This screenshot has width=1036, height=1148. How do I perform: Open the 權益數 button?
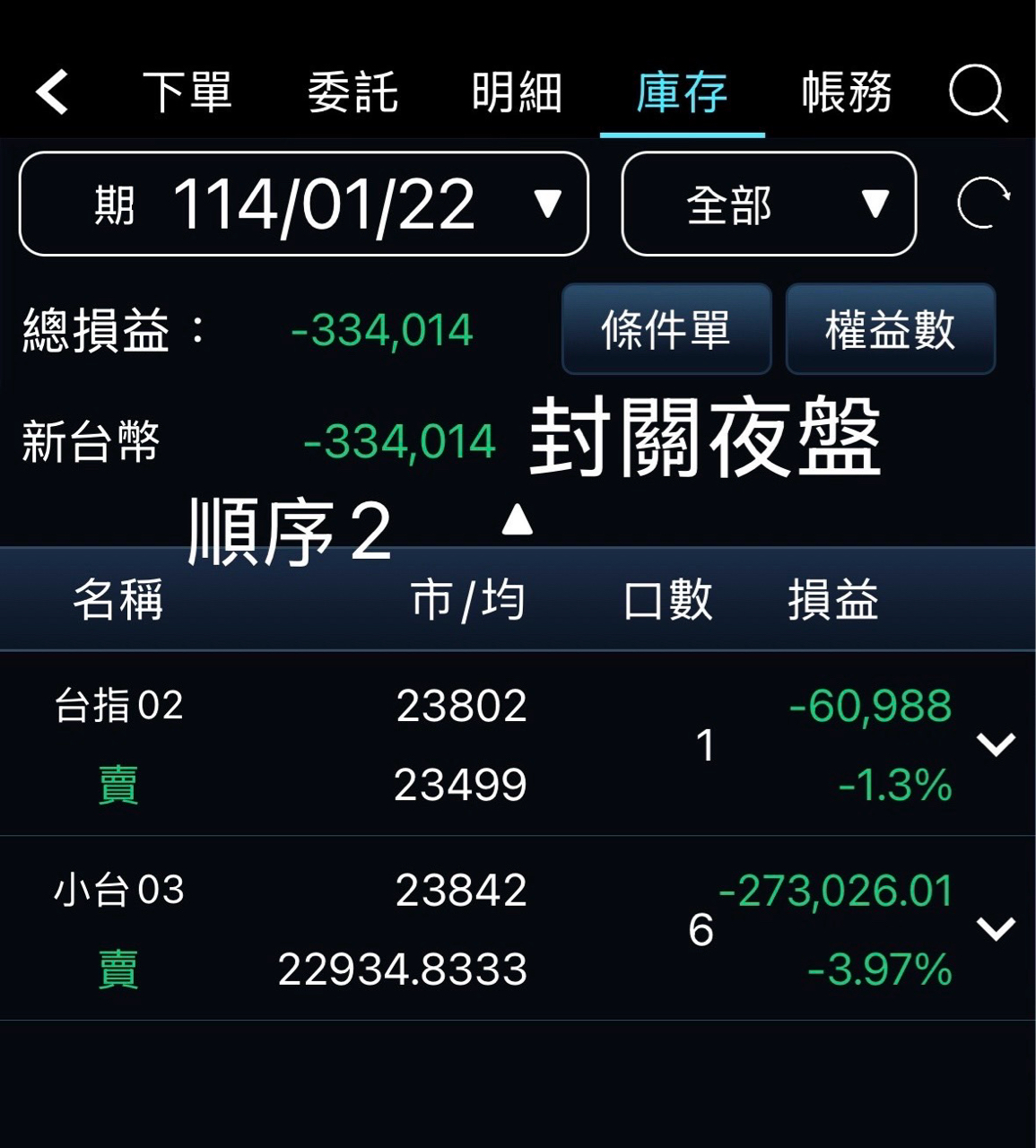pyautogui.click(x=890, y=329)
